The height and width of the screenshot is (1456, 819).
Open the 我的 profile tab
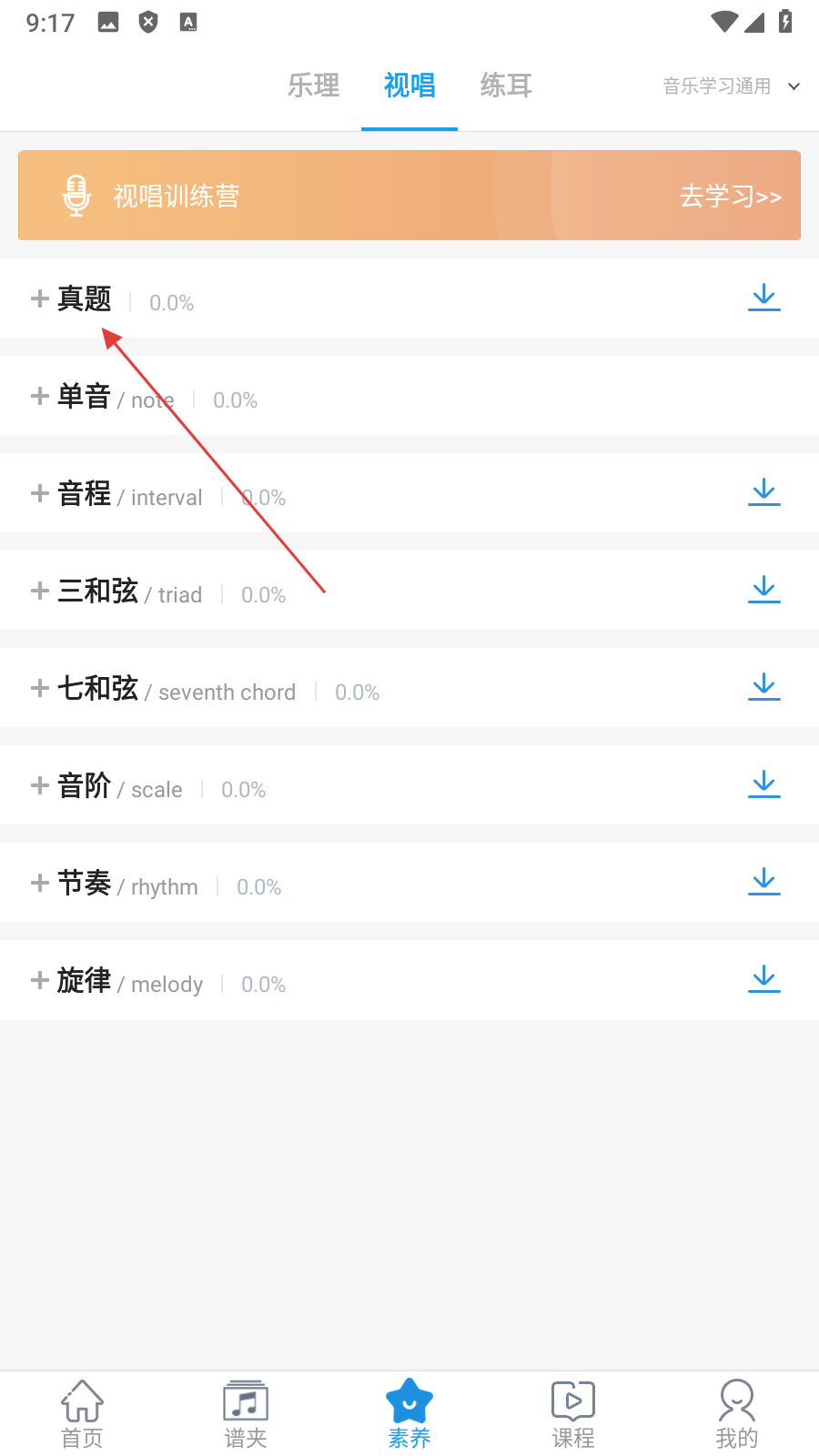click(x=737, y=1413)
